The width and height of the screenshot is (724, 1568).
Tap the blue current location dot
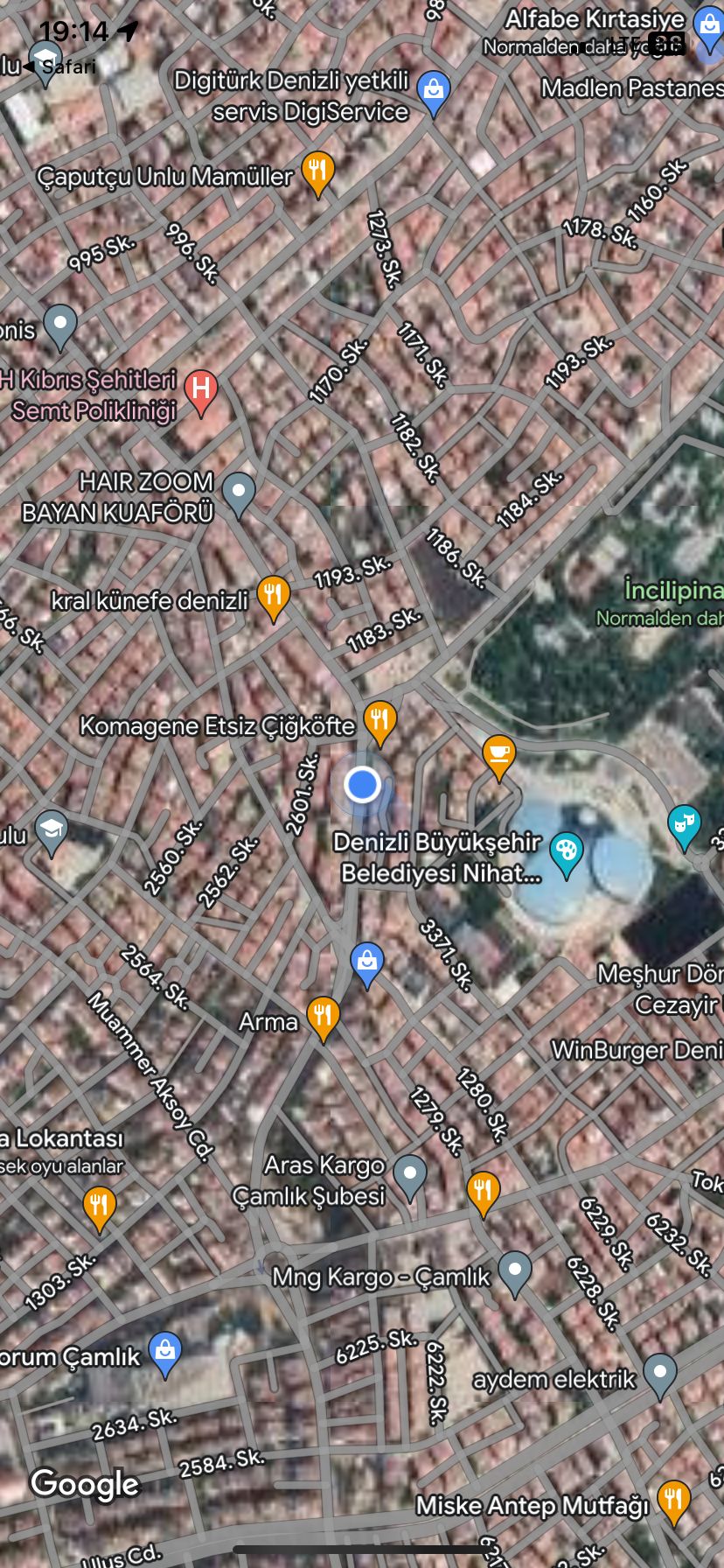pyautogui.click(x=363, y=784)
